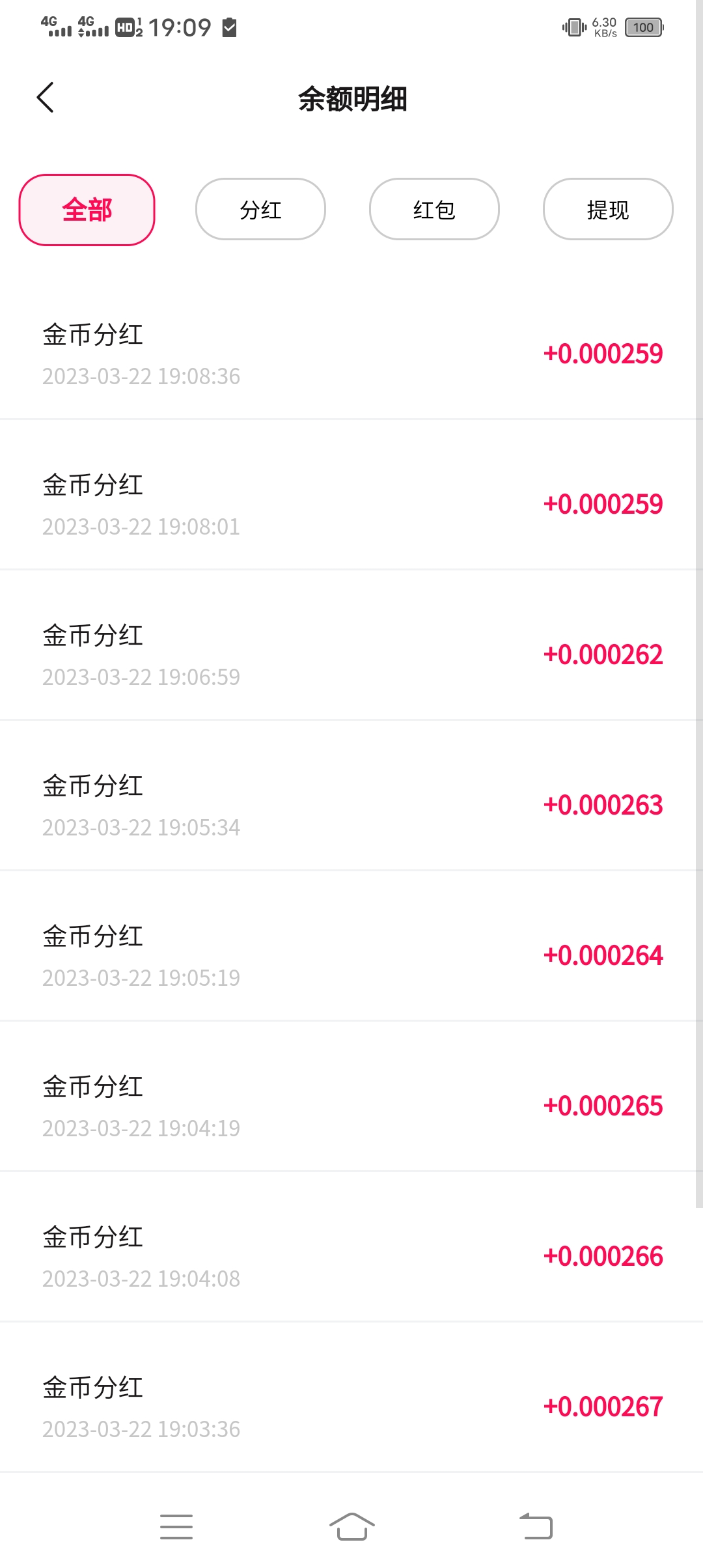The image size is (703, 1568).
Task: Open recent apps from navigation bar
Action: point(176,1526)
